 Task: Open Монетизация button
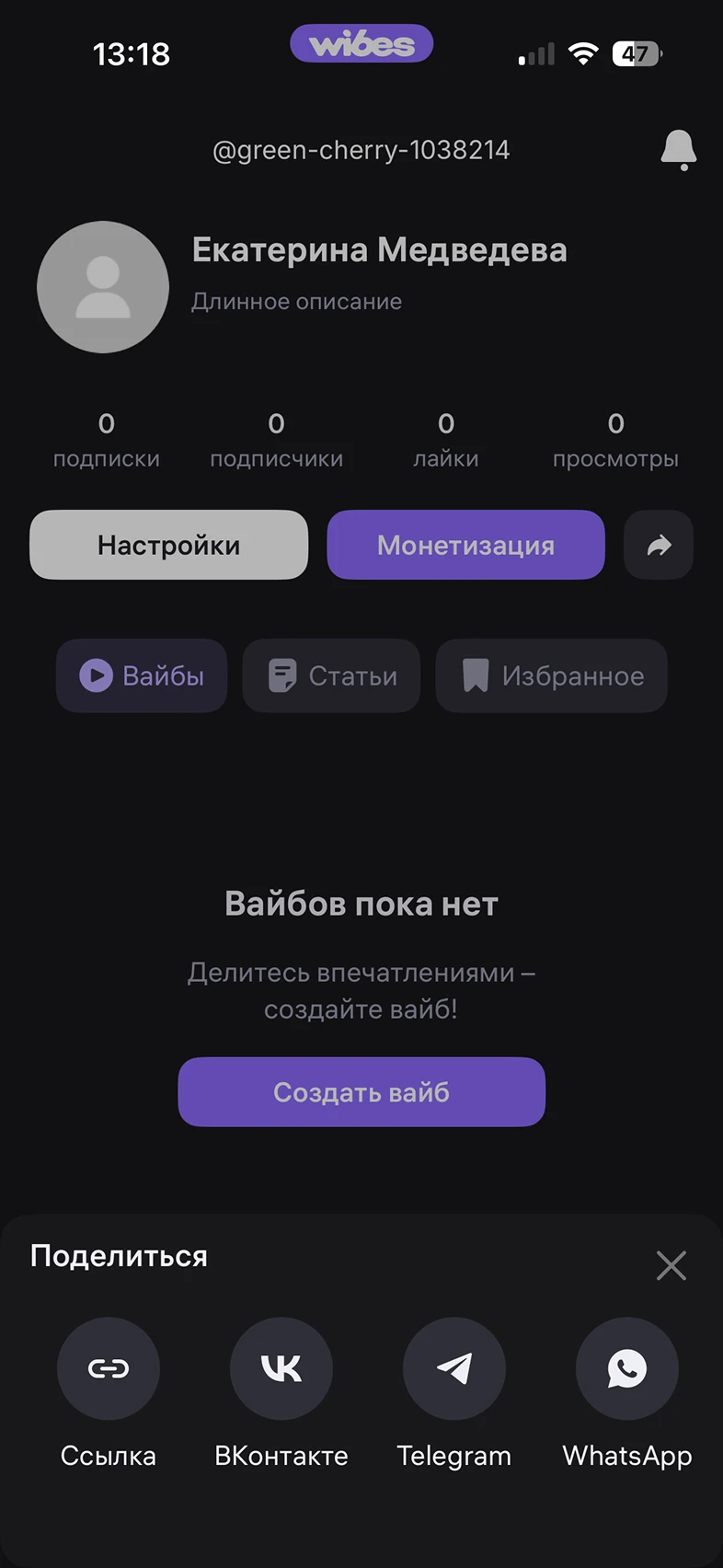pos(465,545)
